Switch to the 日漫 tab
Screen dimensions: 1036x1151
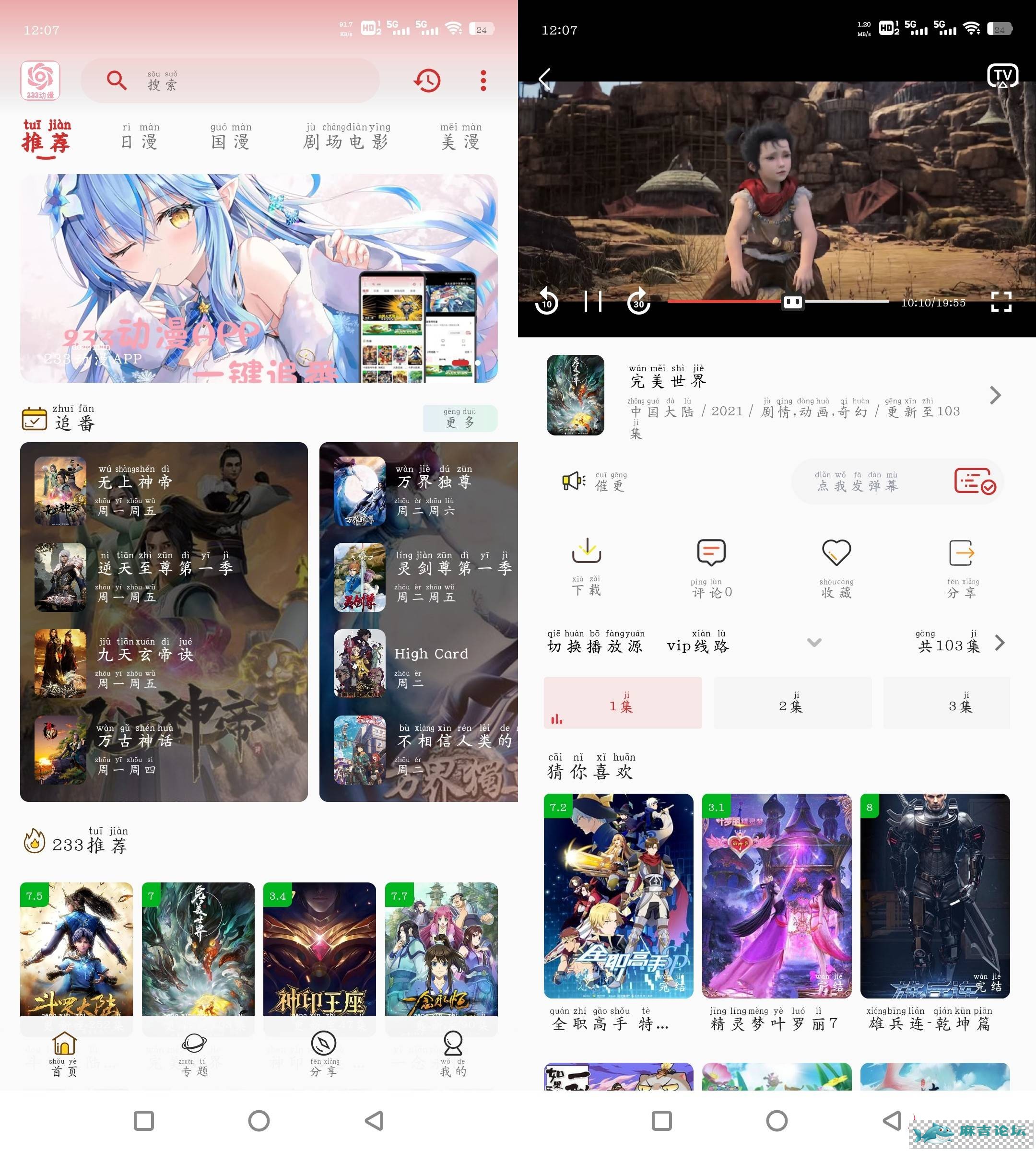[x=140, y=137]
